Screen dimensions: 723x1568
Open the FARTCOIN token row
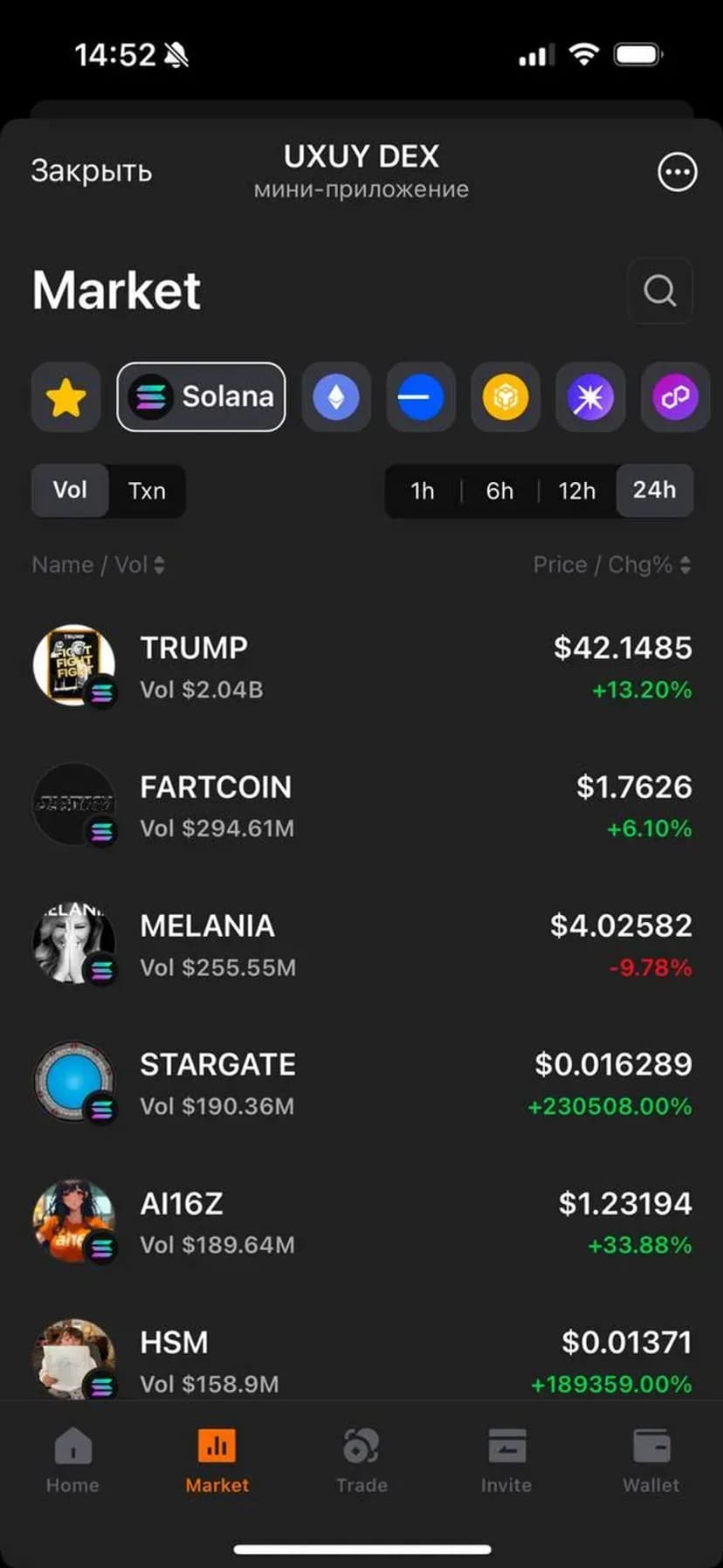click(x=361, y=806)
